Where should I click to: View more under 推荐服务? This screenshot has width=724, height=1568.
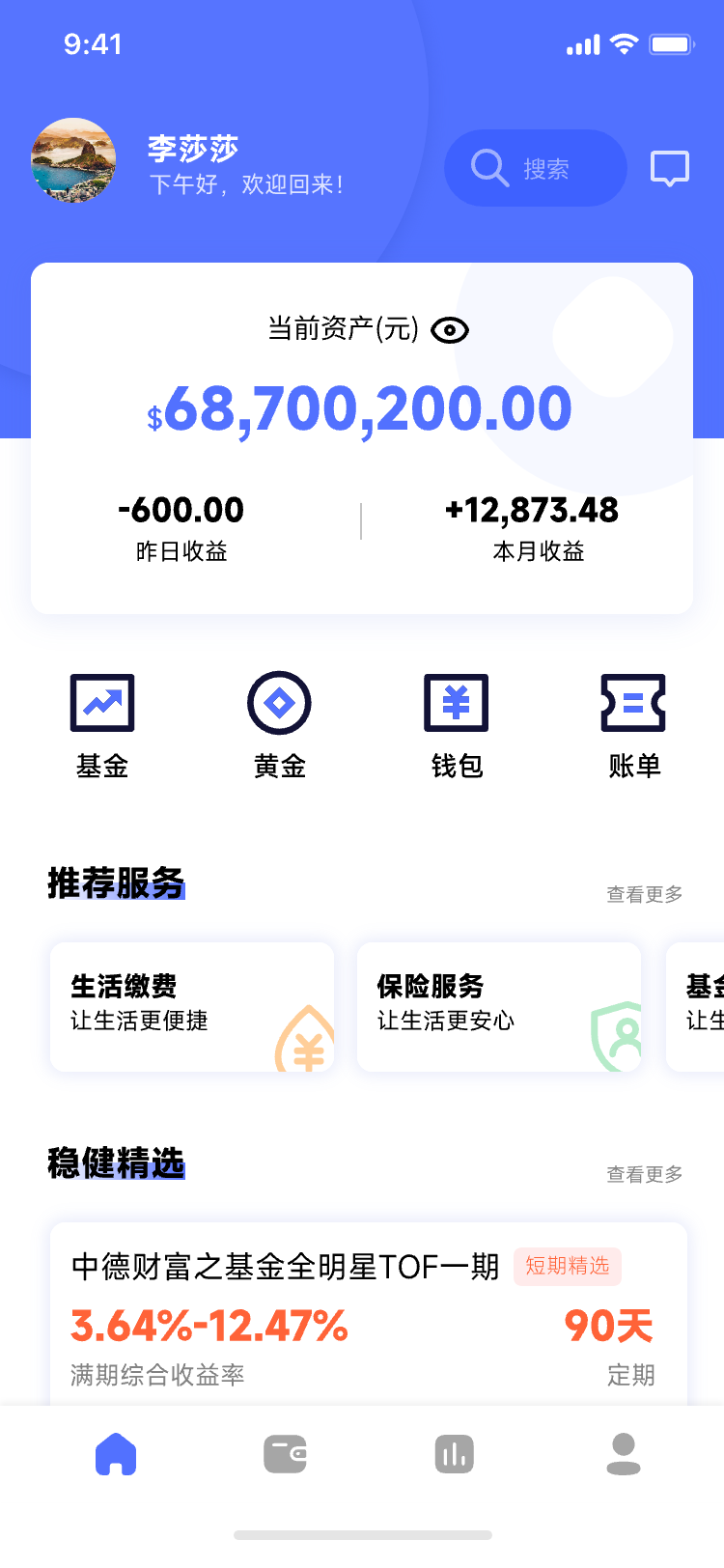click(644, 895)
